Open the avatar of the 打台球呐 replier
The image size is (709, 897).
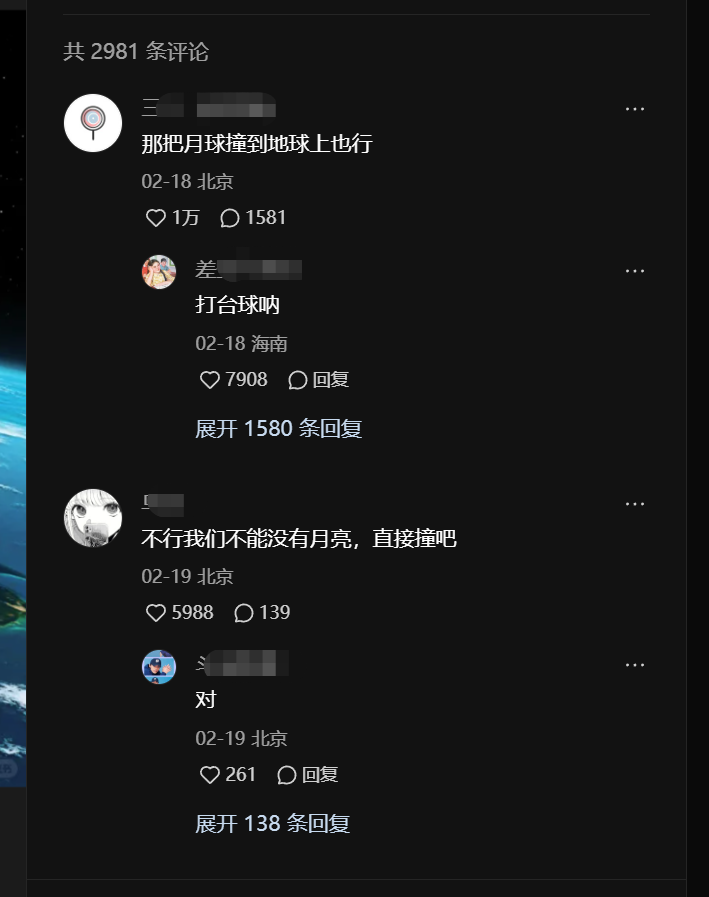(x=159, y=272)
